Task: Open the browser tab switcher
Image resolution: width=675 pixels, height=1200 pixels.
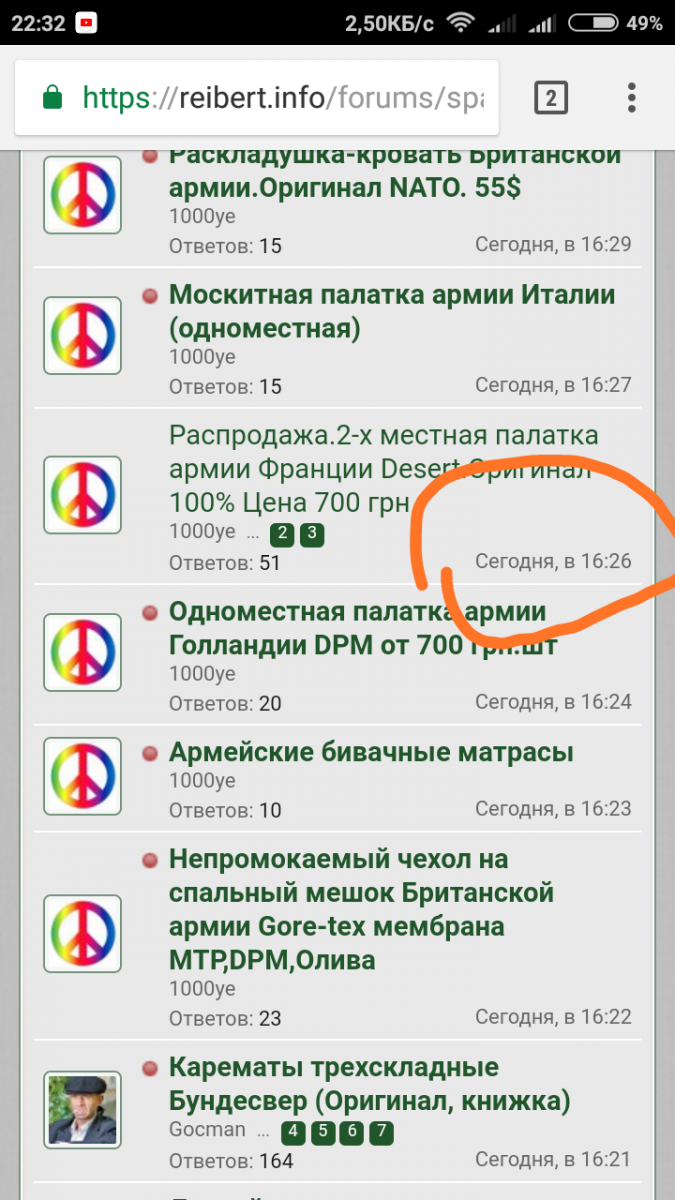Action: point(551,98)
